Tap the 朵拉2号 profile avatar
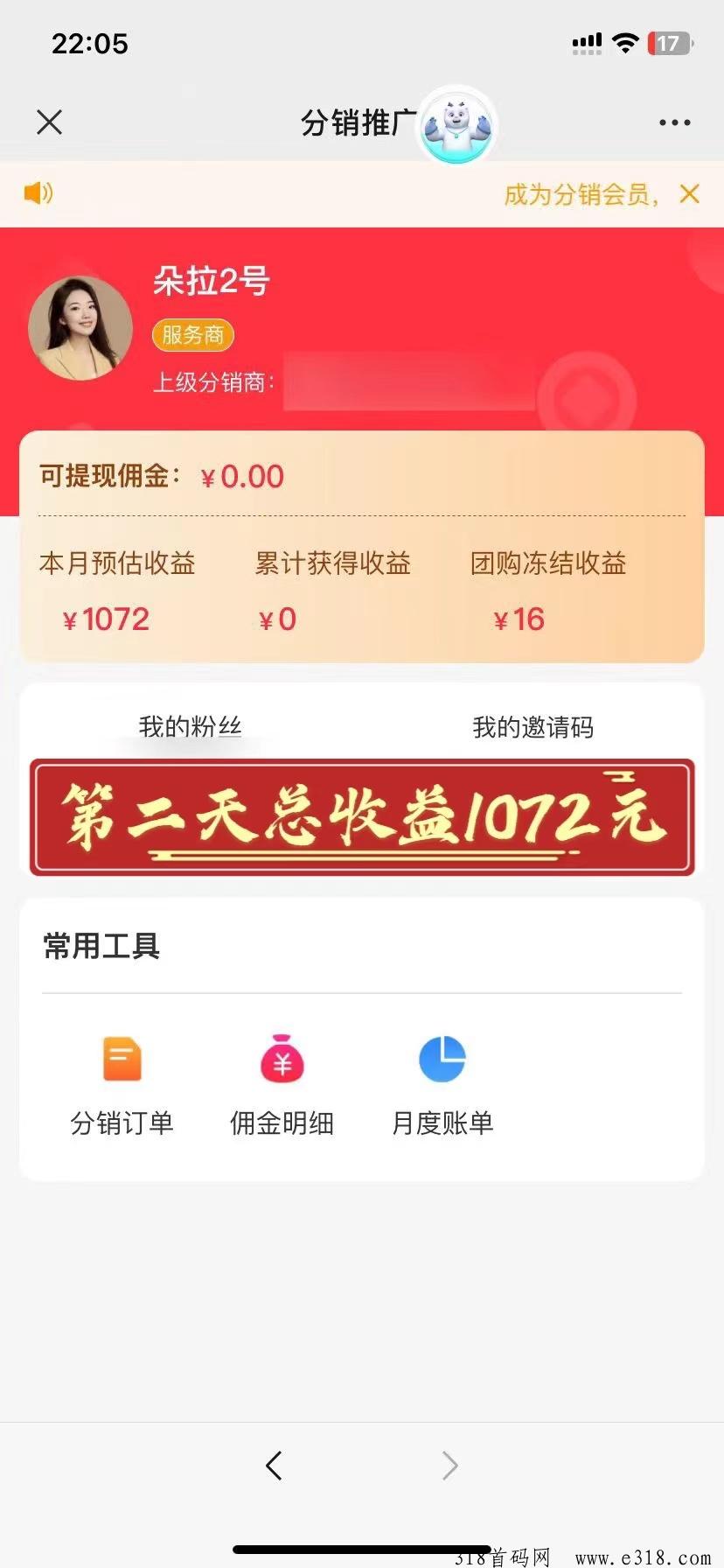The width and height of the screenshot is (724, 1568). pos(80,328)
